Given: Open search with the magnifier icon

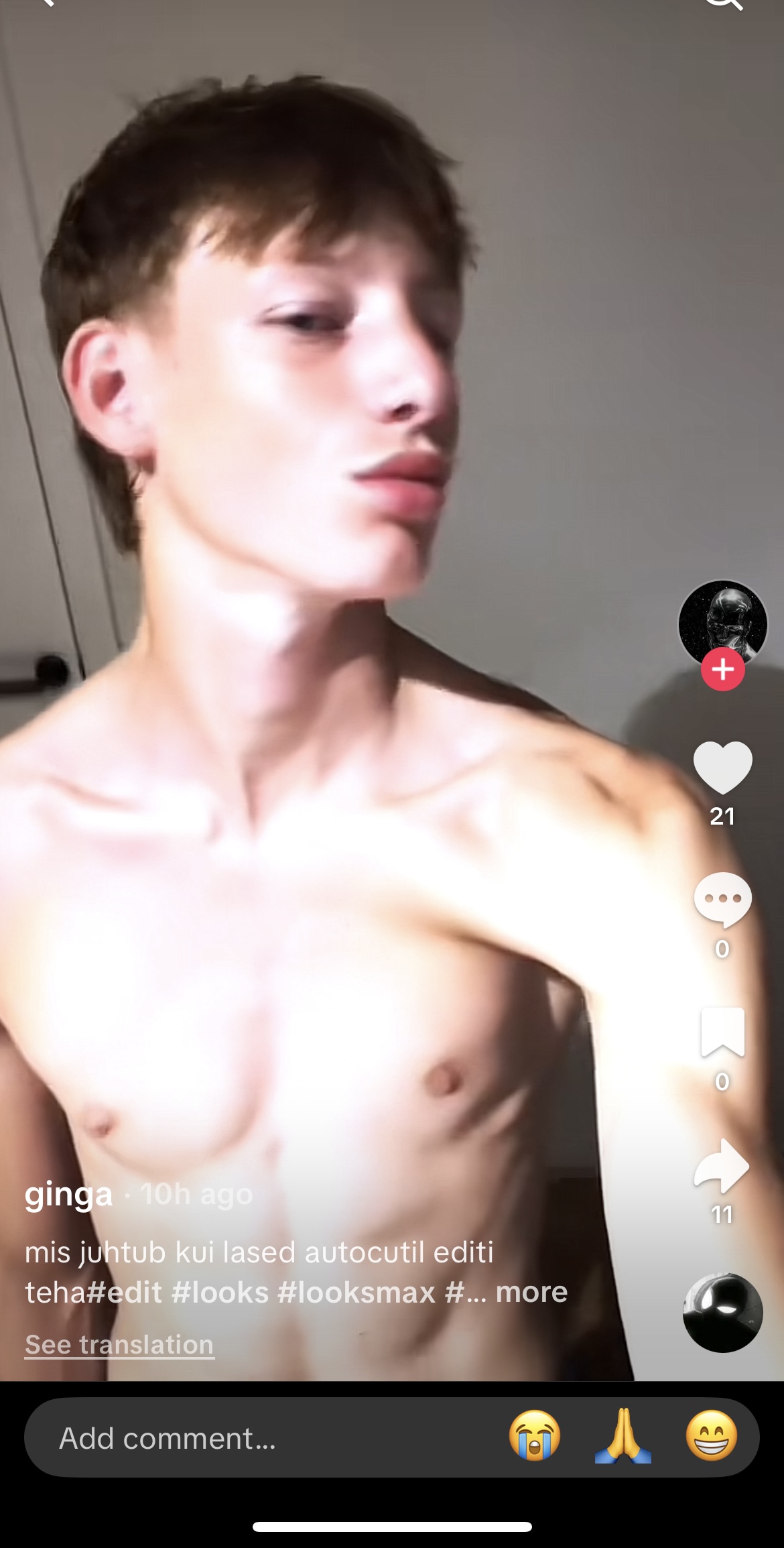Looking at the screenshot, I should tap(725, 4).
